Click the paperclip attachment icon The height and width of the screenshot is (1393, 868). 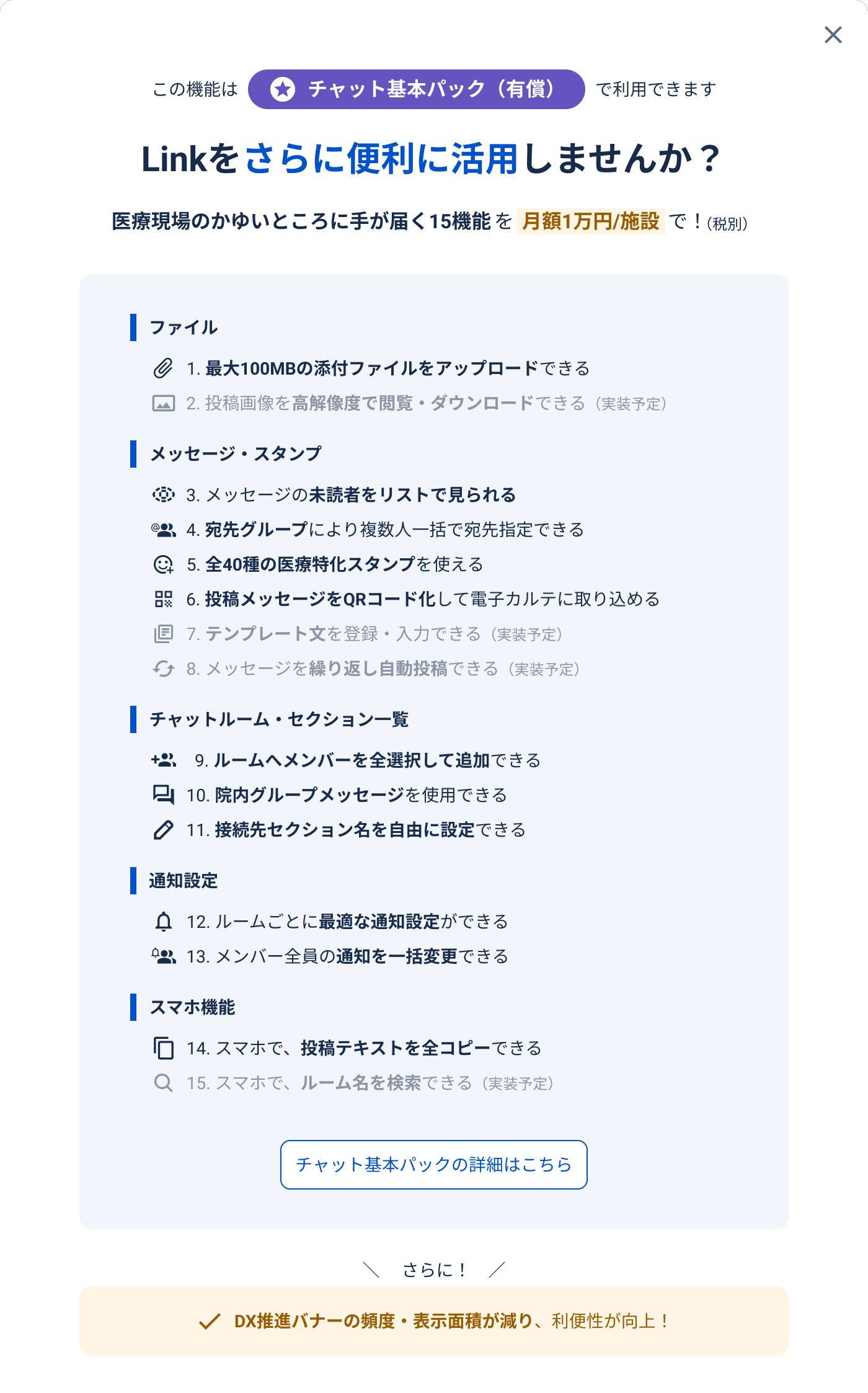click(x=164, y=367)
